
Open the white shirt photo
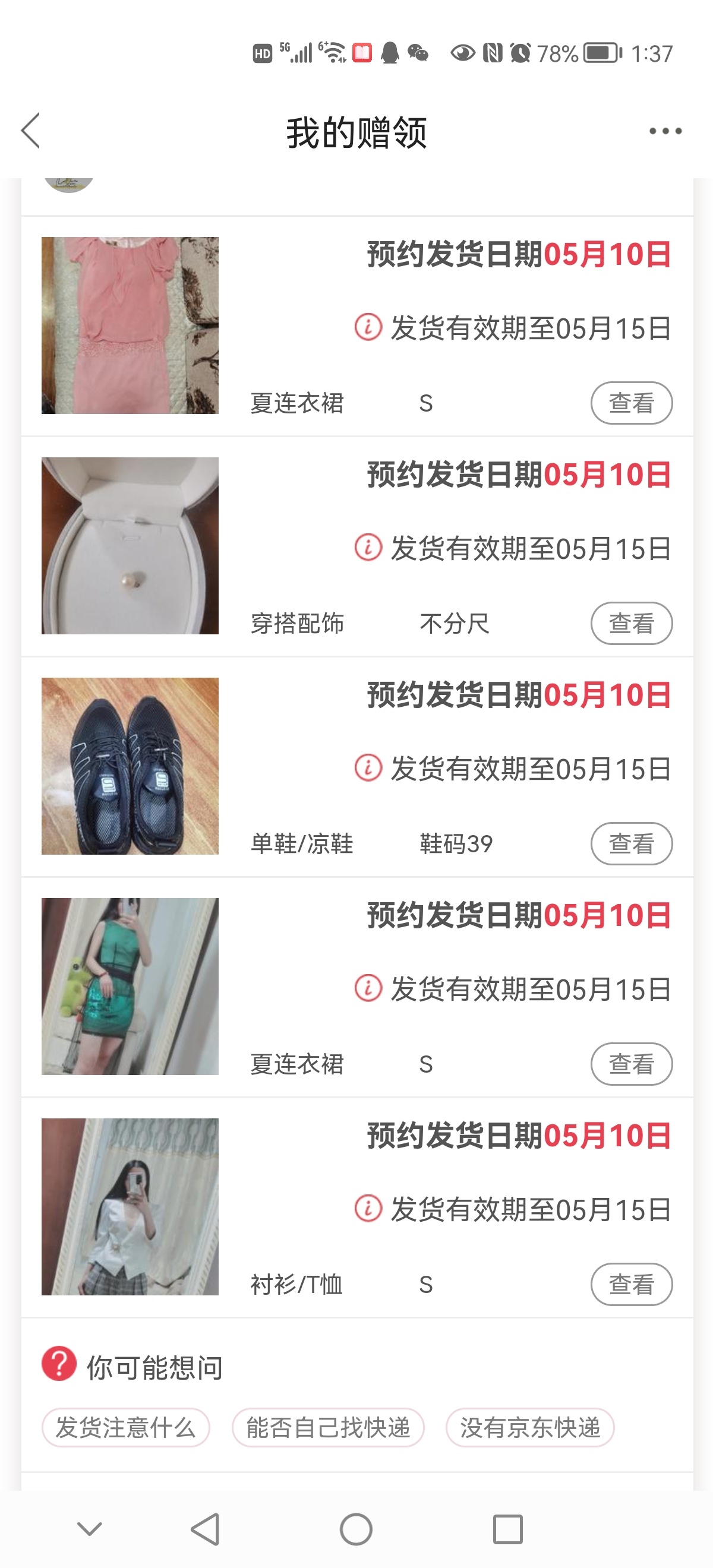130,1207
